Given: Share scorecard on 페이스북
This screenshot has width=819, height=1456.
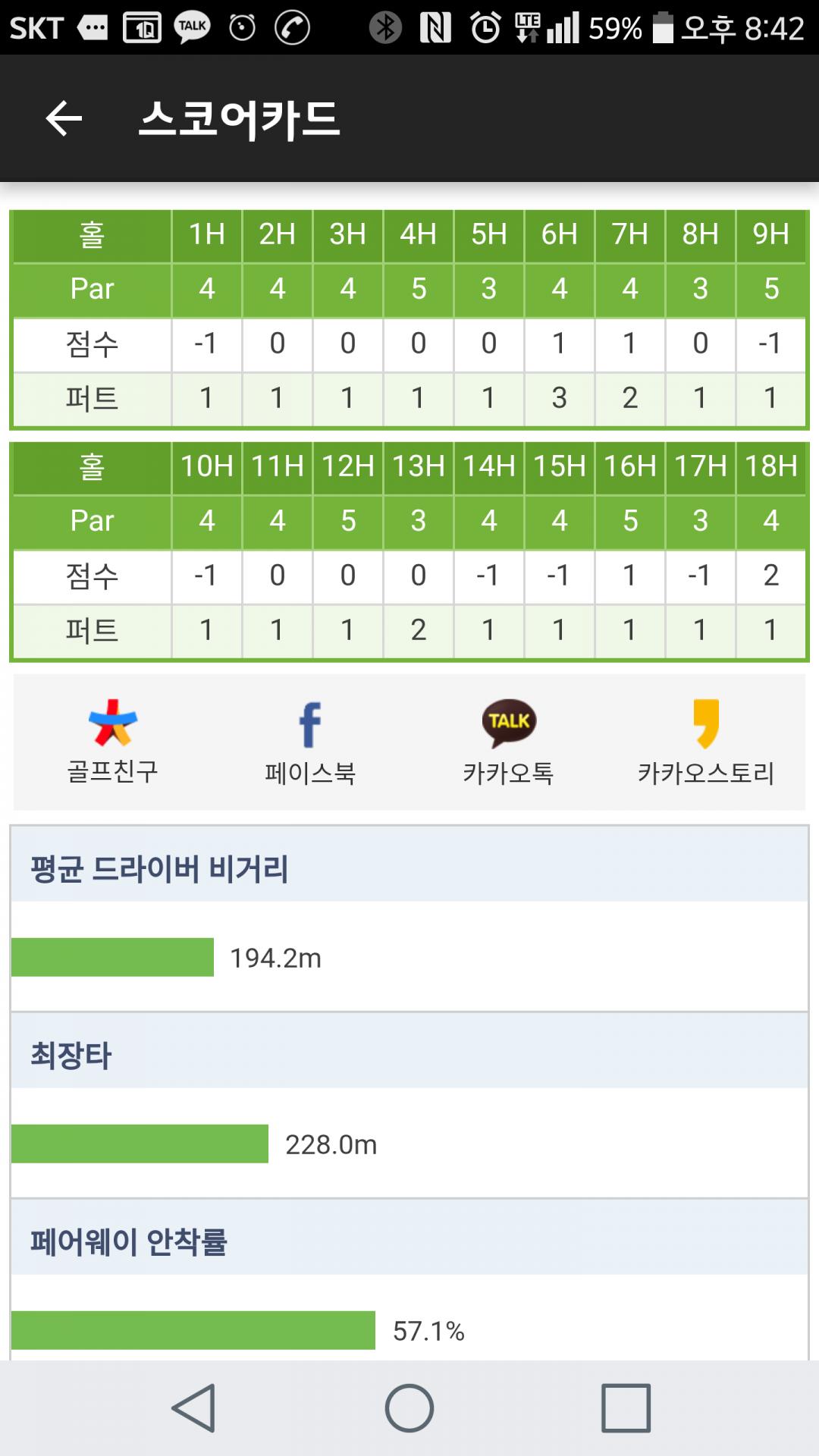Looking at the screenshot, I should click(x=309, y=741).
